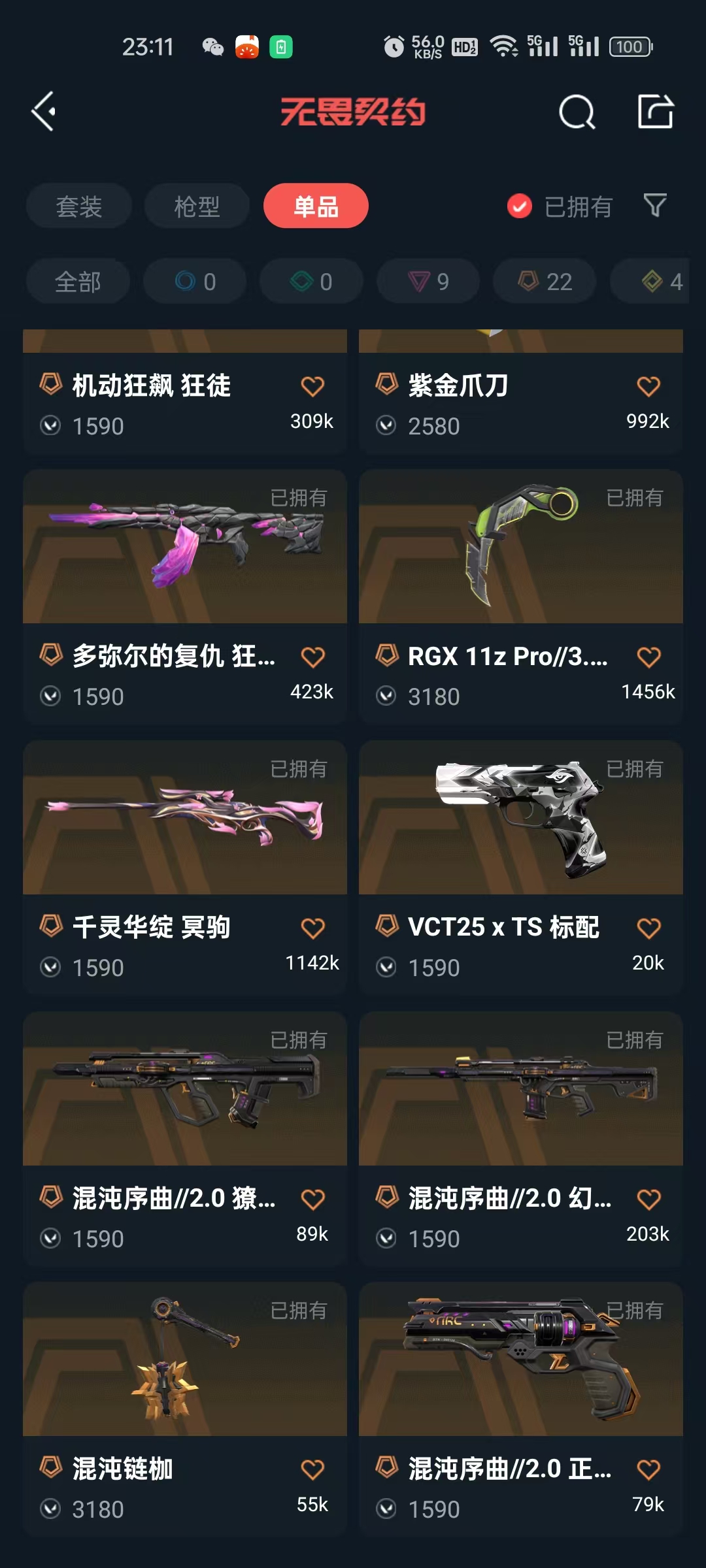This screenshot has height=1568, width=706.
Task: Open the 混沌序曲//2.0 獠... skin card
Action: coord(185,1138)
